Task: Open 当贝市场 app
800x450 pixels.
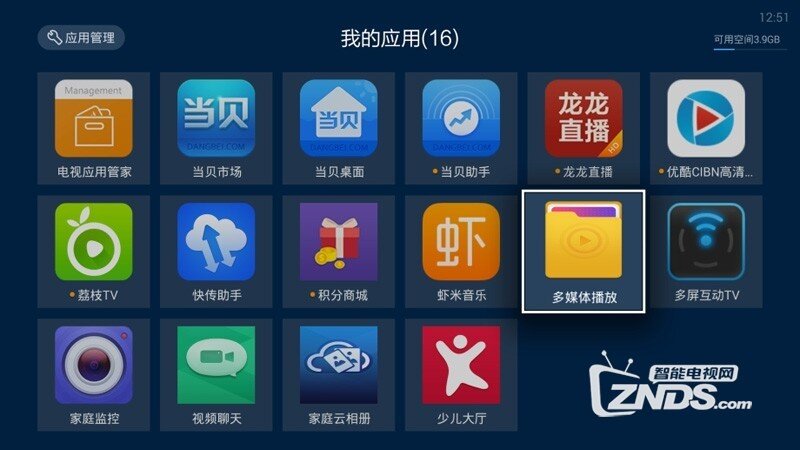Action: (216, 127)
